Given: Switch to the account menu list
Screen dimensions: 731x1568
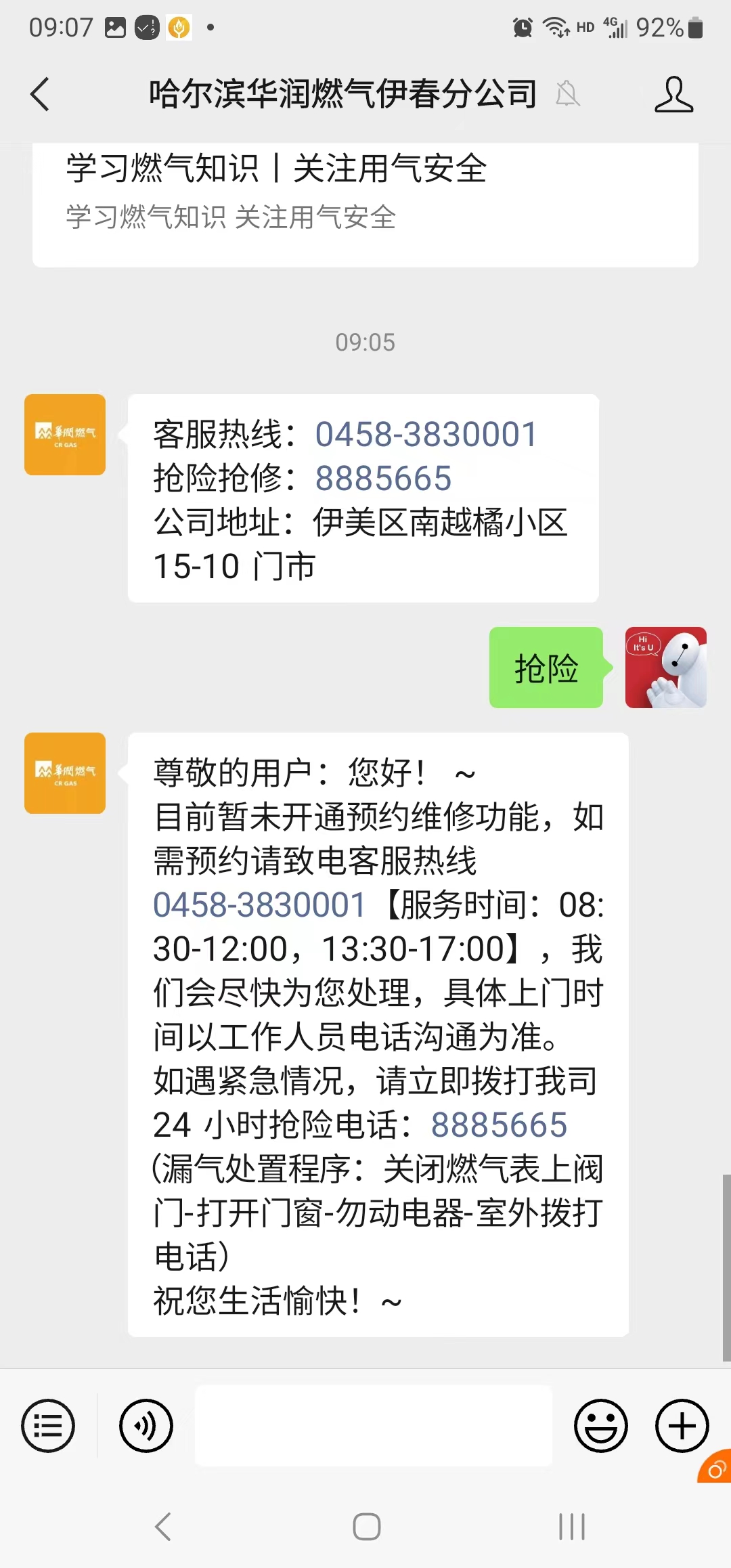Looking at the screenshot, I should click(x=48, y=1425).
